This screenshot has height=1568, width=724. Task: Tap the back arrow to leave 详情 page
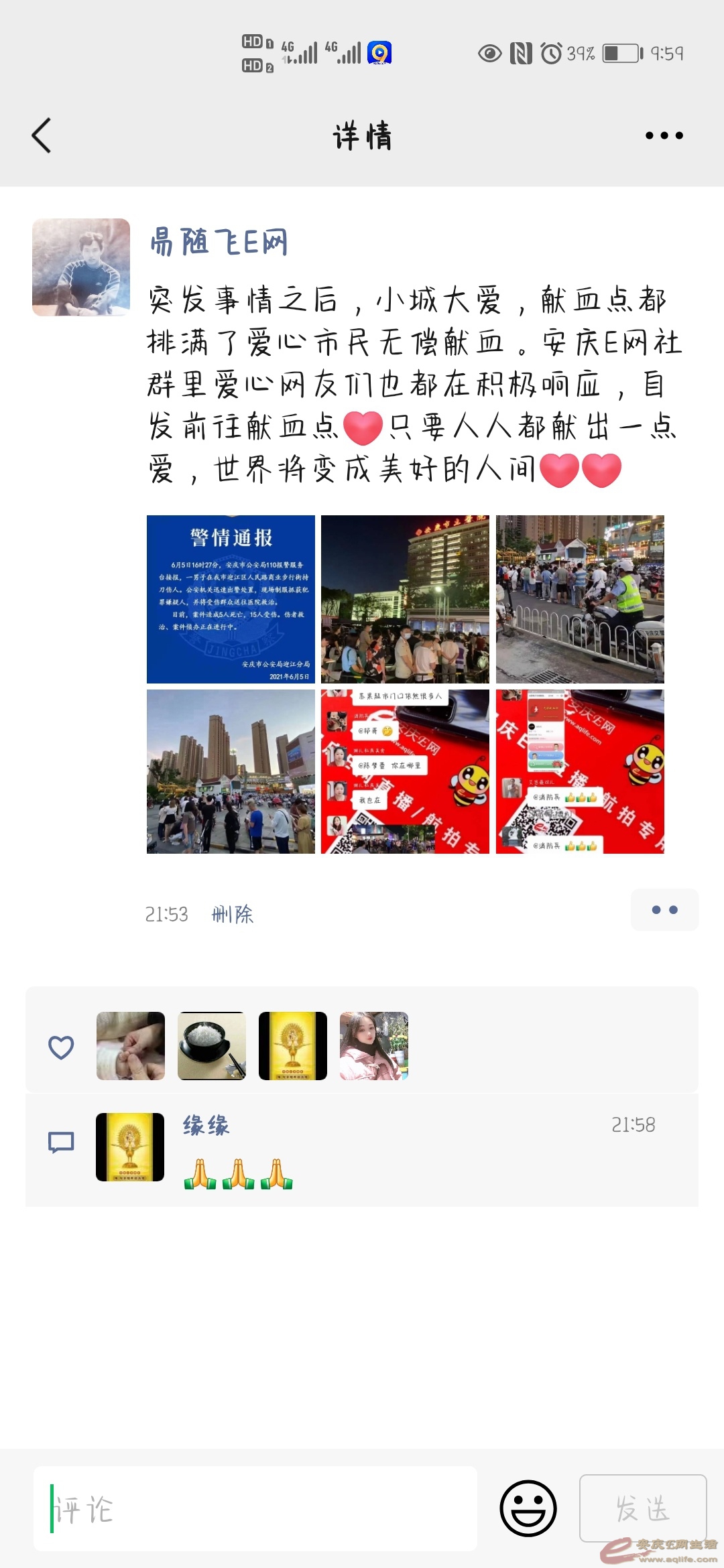pos(42,134)
